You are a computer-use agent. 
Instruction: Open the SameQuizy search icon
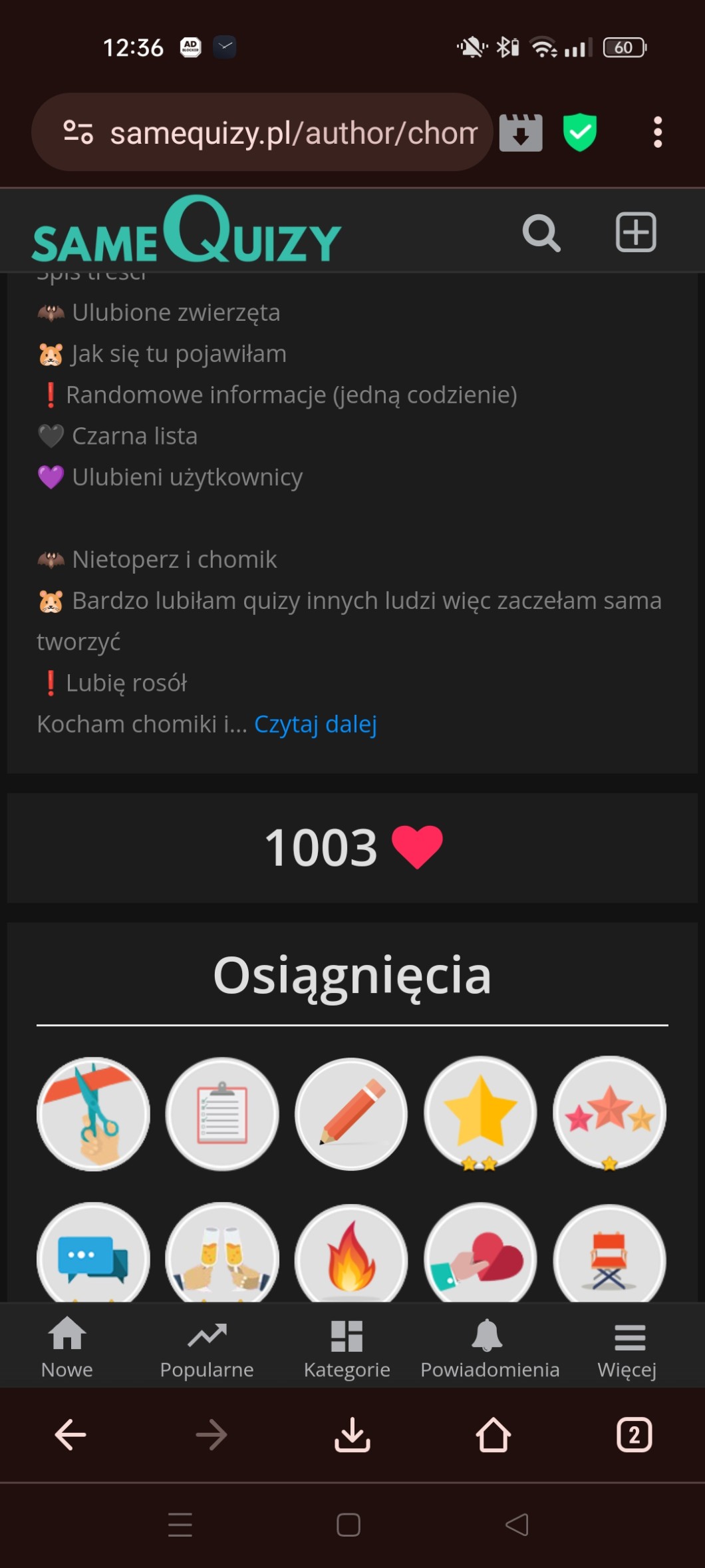[541, 233]
